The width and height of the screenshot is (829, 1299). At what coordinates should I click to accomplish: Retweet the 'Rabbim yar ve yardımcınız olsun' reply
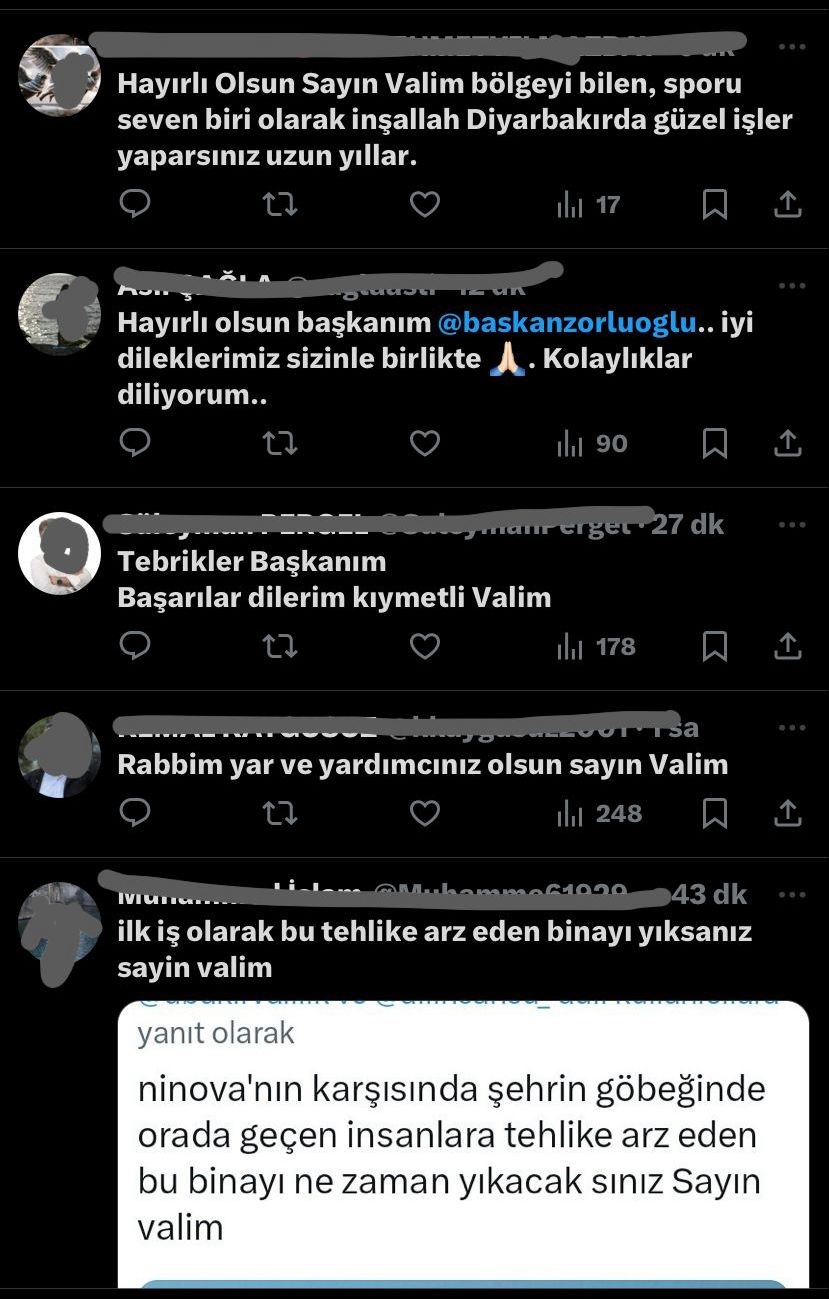[280, 814]
